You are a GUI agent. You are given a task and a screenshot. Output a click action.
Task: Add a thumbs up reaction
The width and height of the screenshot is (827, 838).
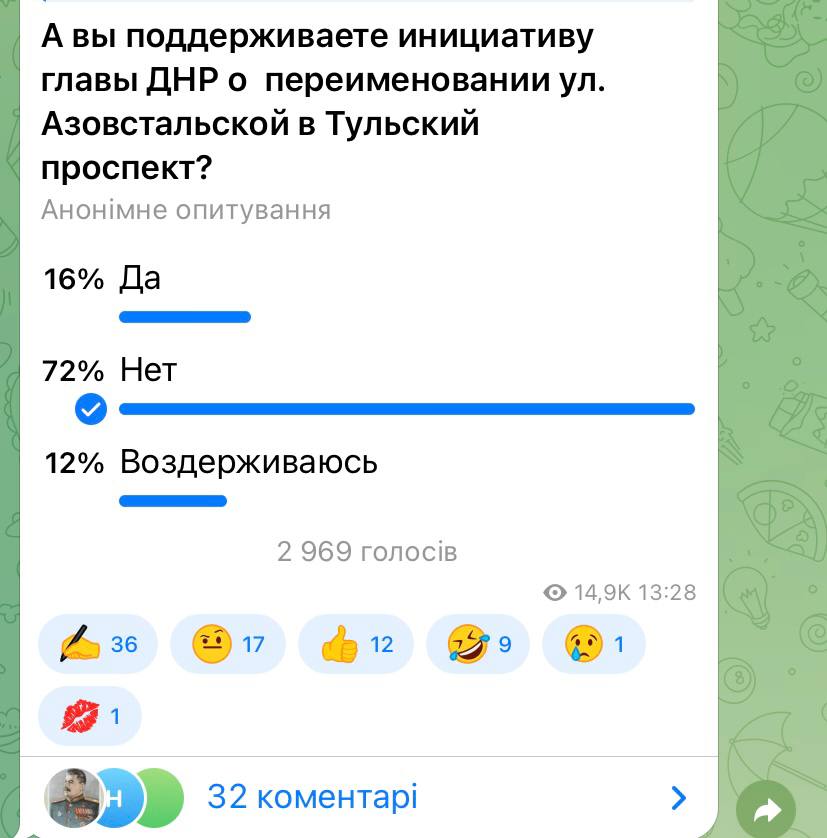355,644
